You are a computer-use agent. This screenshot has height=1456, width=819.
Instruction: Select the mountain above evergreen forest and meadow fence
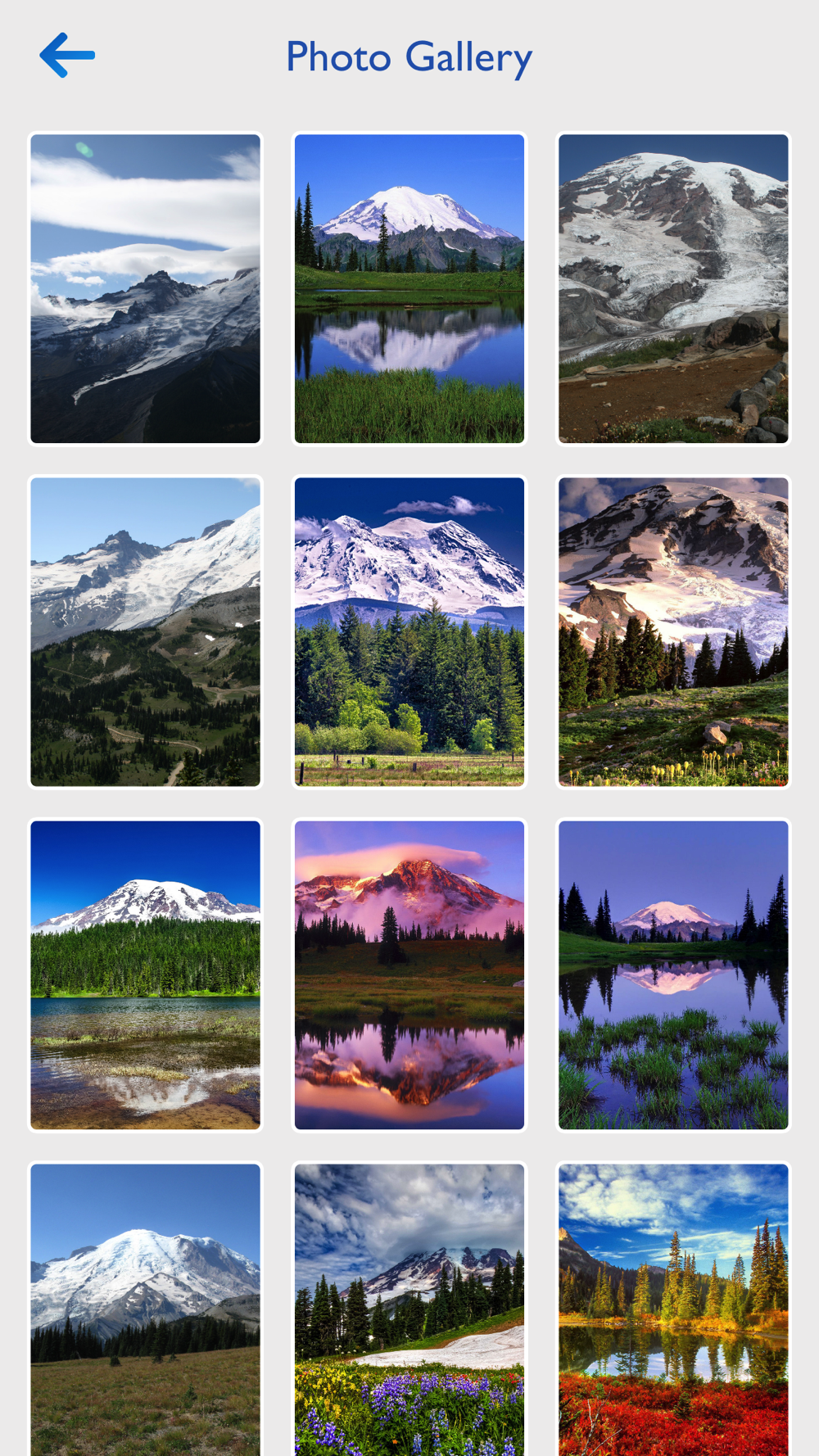[409, 632]
